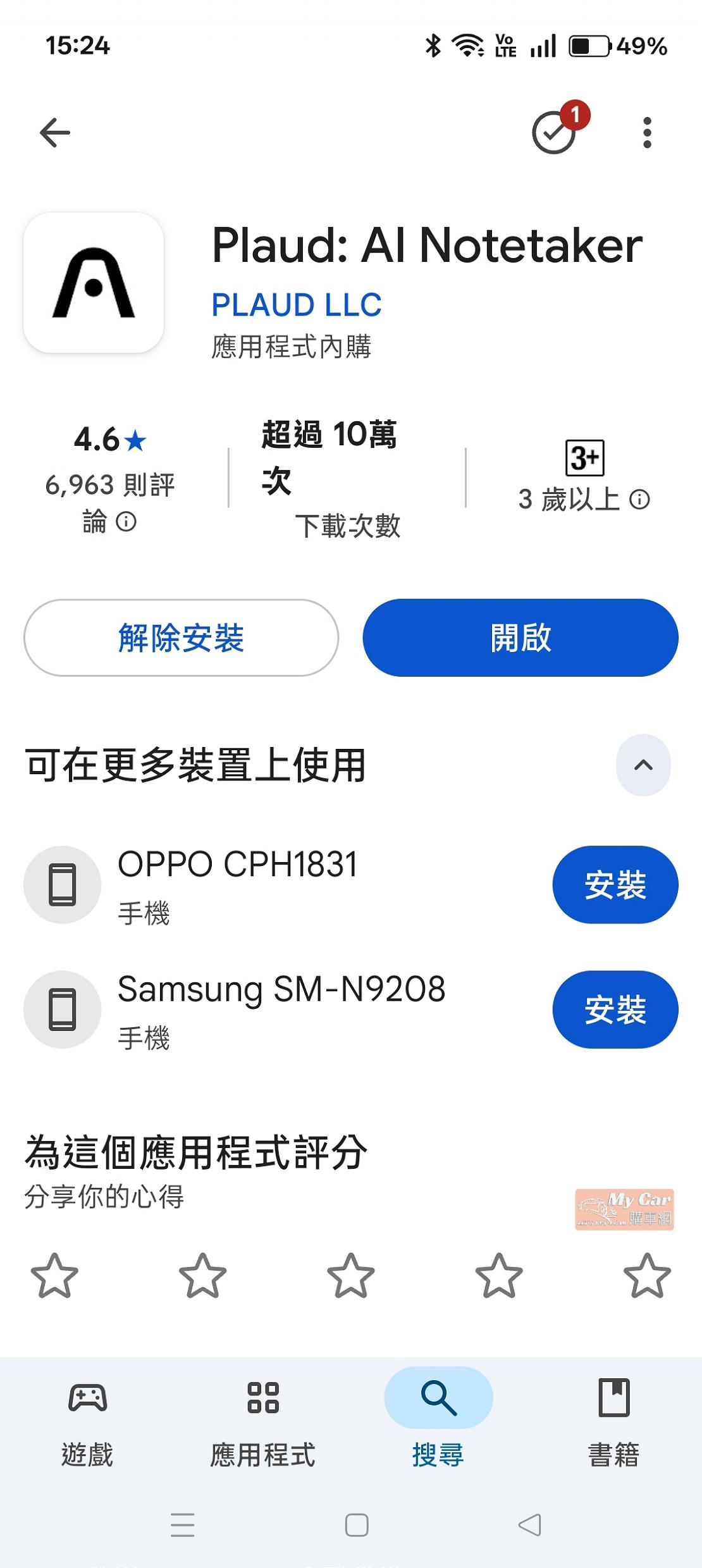Give the app five stars
The width and height of the screenshot is (702, 1568).
[646, 1276]
